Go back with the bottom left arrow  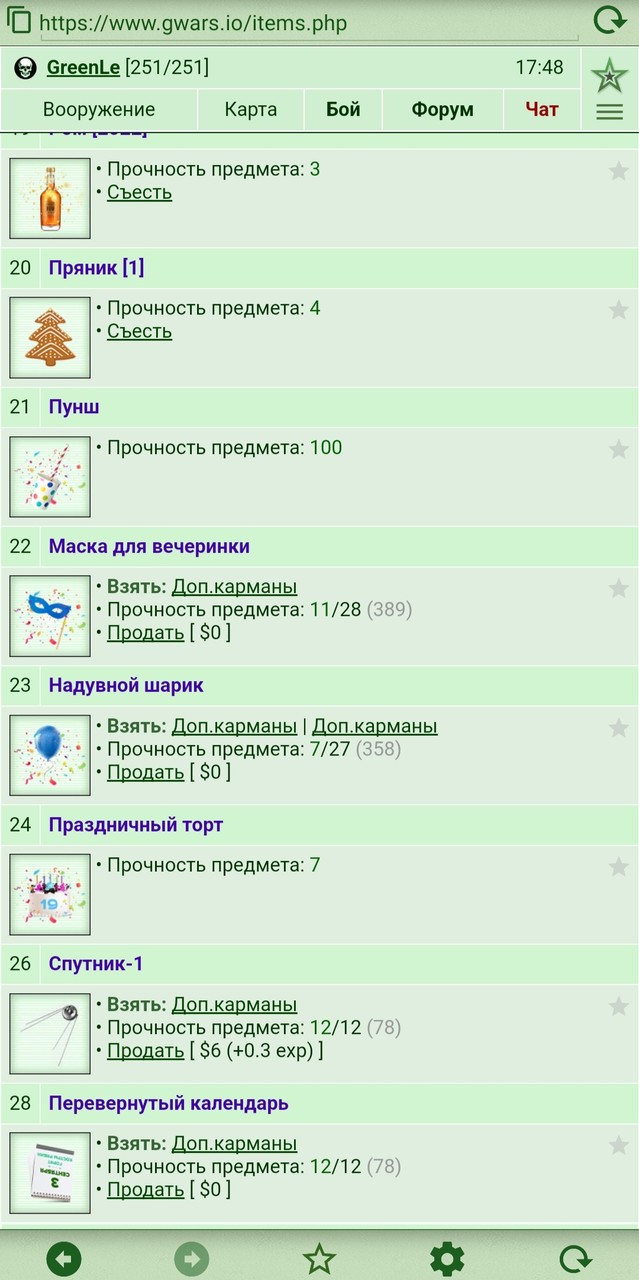[x=64, y=1258]
